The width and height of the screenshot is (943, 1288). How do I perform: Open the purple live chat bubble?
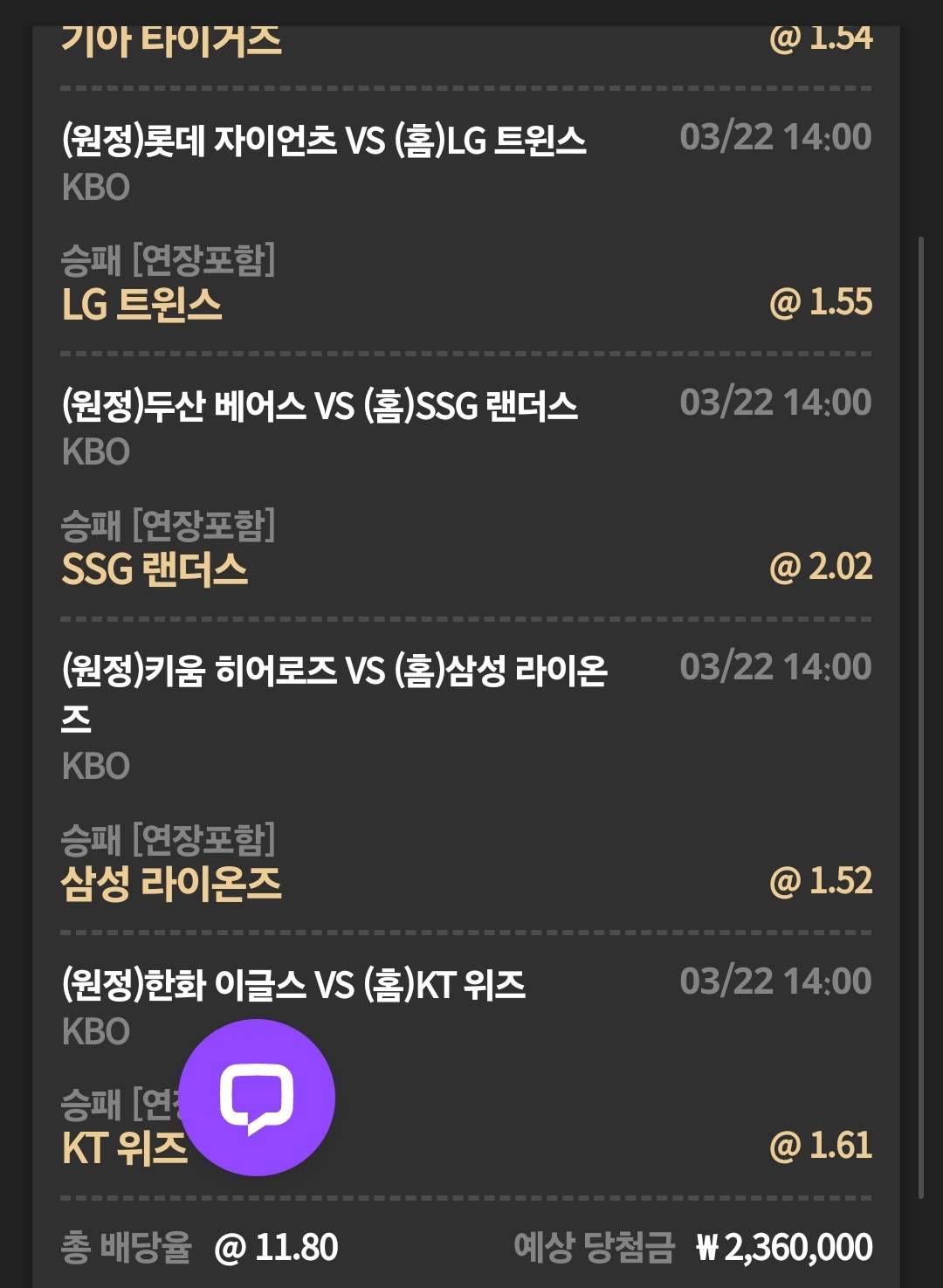pos(257,1098)
